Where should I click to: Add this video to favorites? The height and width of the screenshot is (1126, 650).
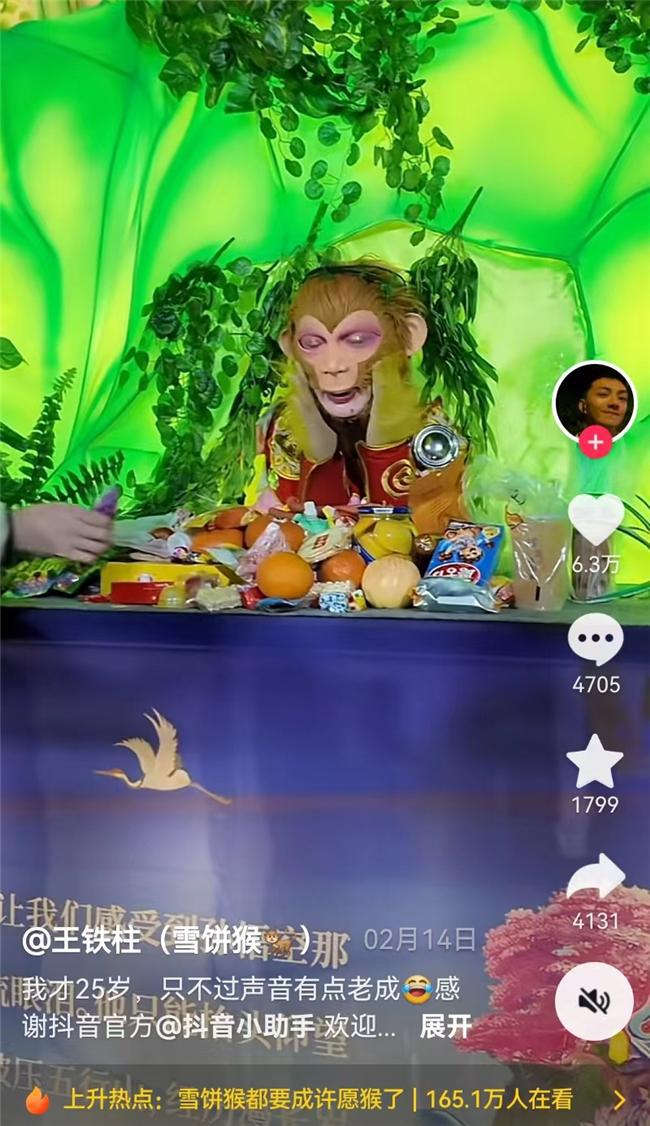595,761
